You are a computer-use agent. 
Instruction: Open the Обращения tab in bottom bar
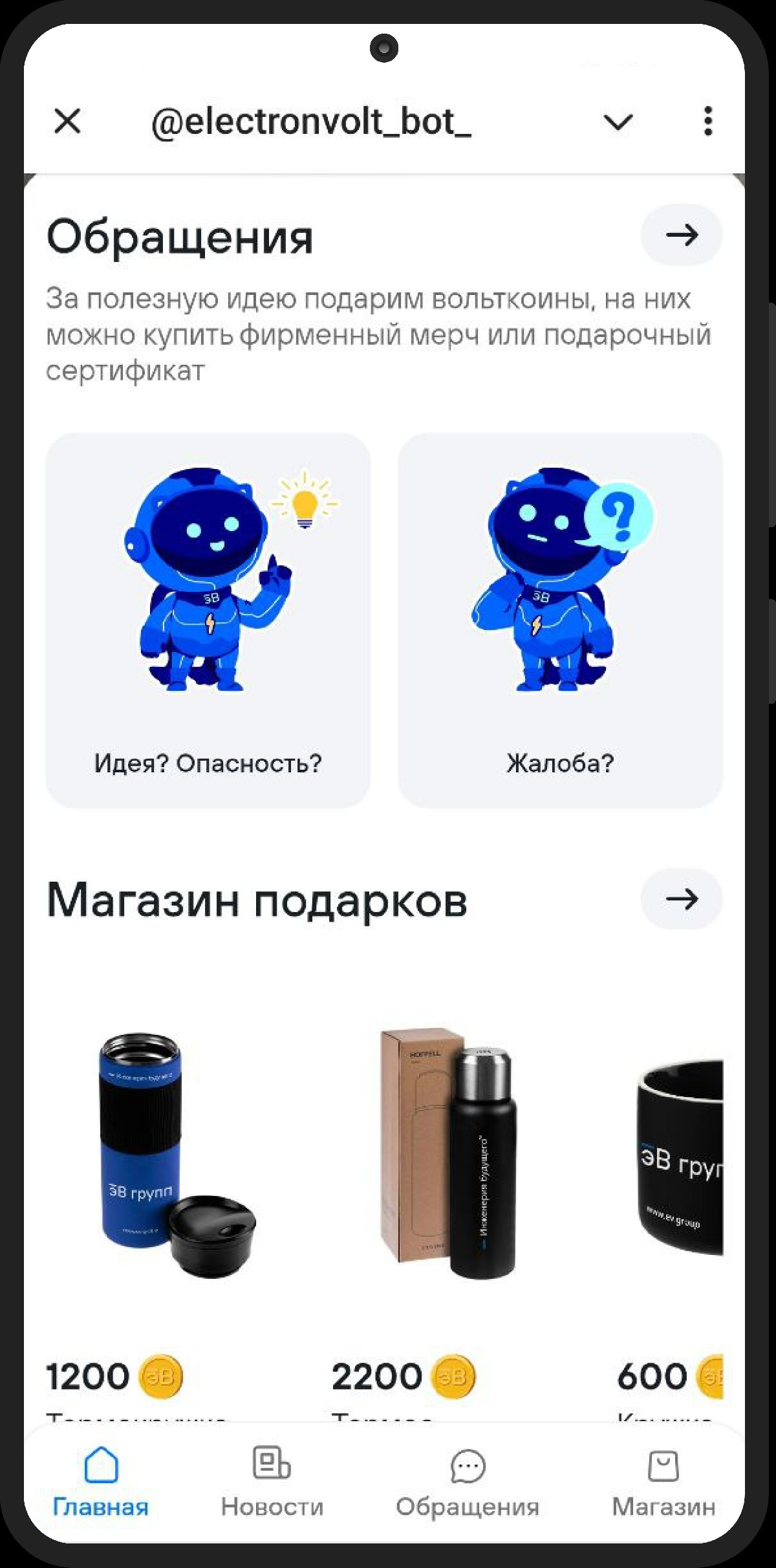point(468,1481)
